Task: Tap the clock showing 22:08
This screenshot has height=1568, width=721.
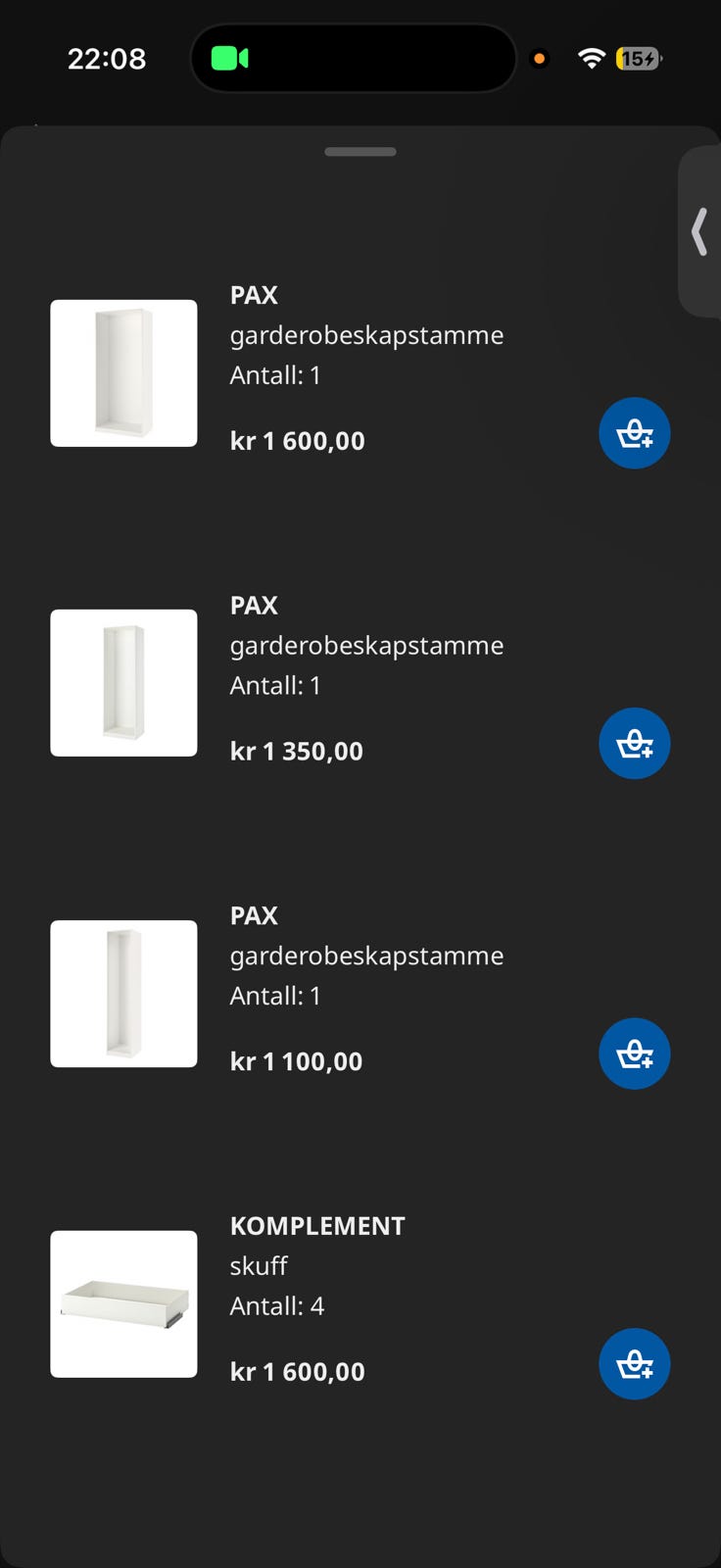Action: point(108,58)
